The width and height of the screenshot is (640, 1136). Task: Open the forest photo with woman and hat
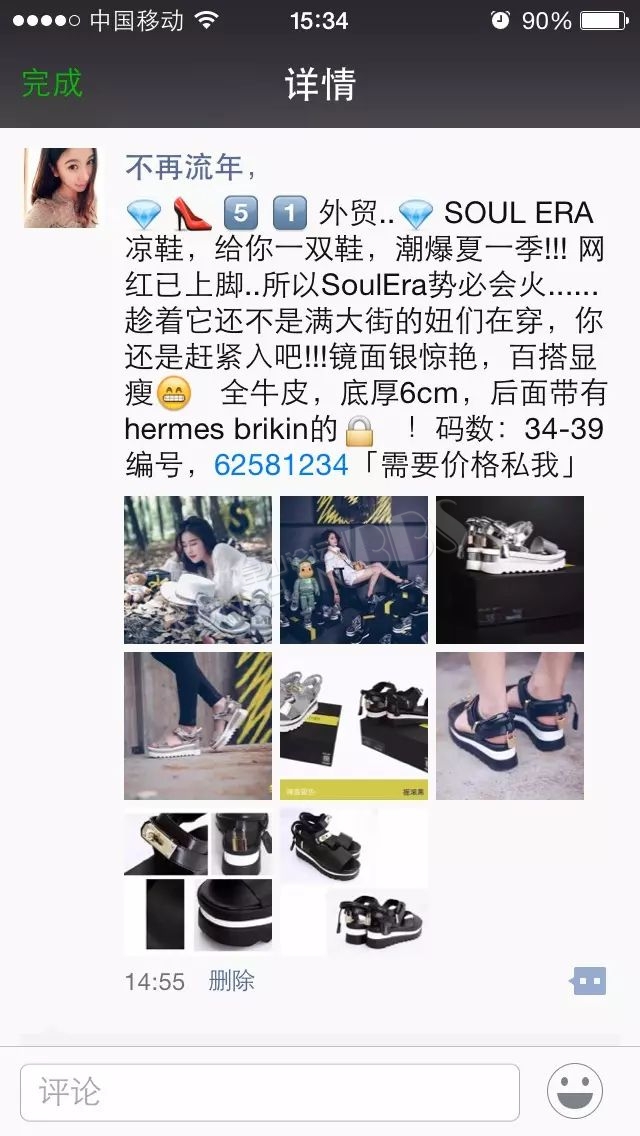pyautogui.click(x=198, y=569)
